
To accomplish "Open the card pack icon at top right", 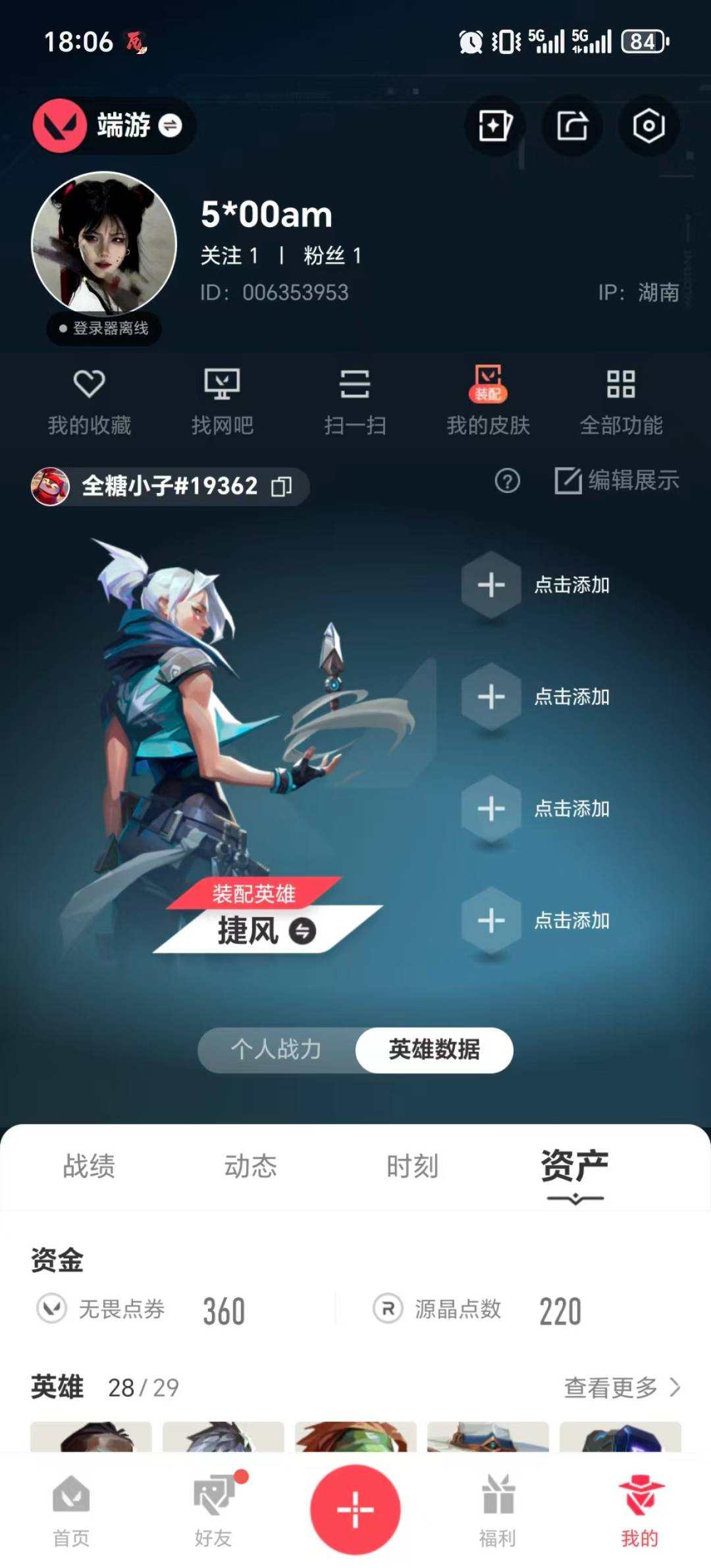I will point(495,126).
